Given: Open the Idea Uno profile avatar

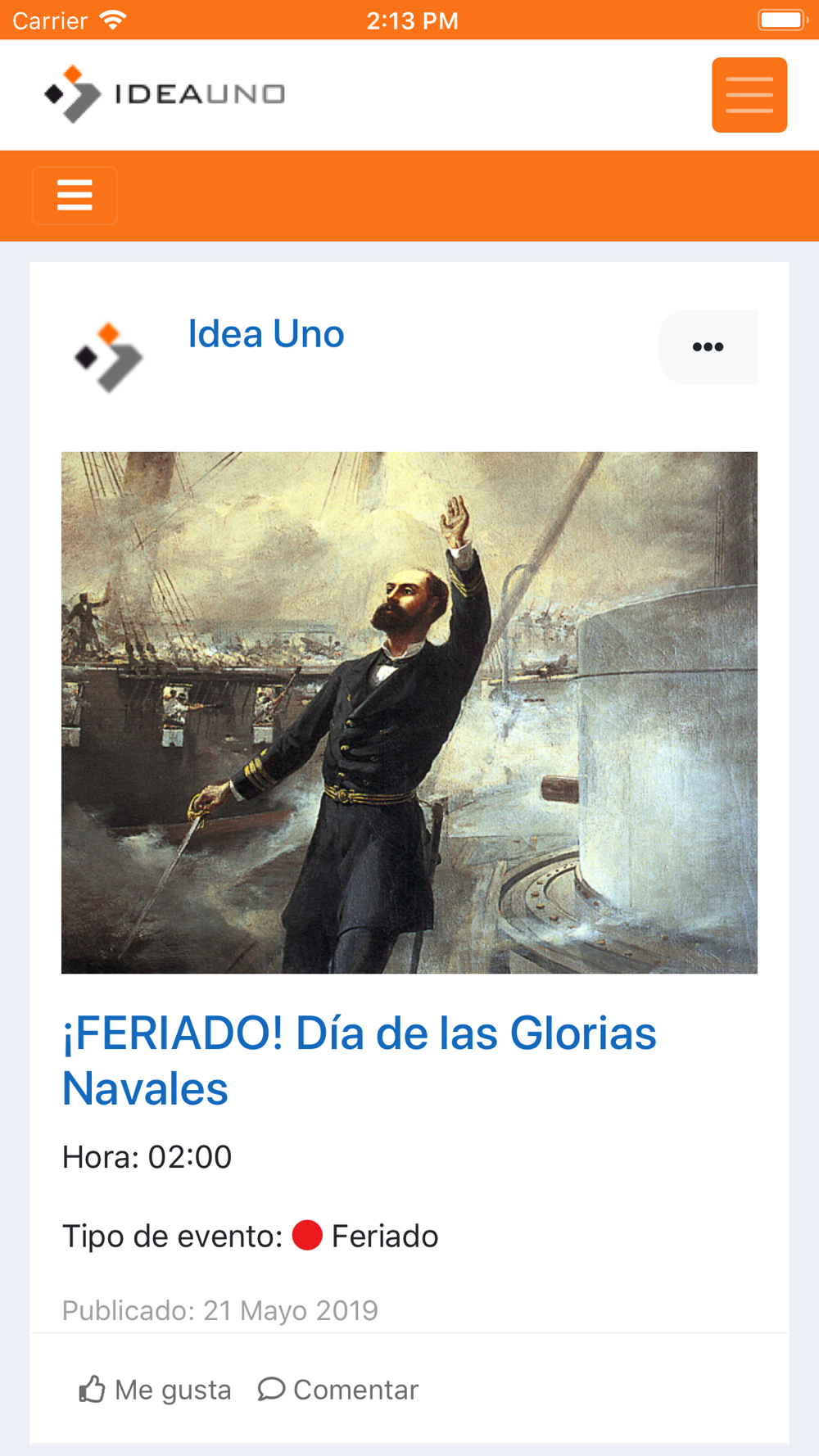Looking at the screenshot, I should 109,358.
